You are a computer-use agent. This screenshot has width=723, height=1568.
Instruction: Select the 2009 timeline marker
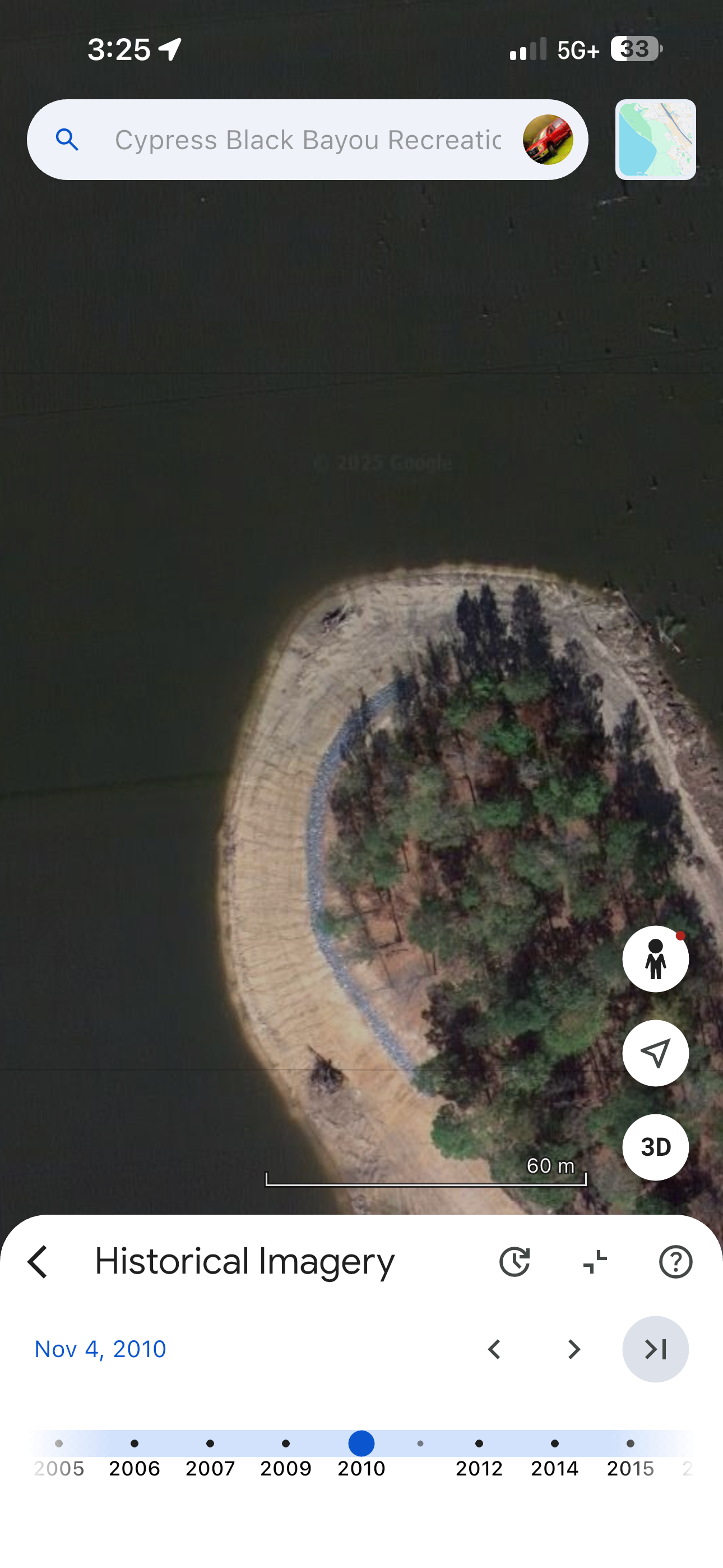(x=285, y=1444)
